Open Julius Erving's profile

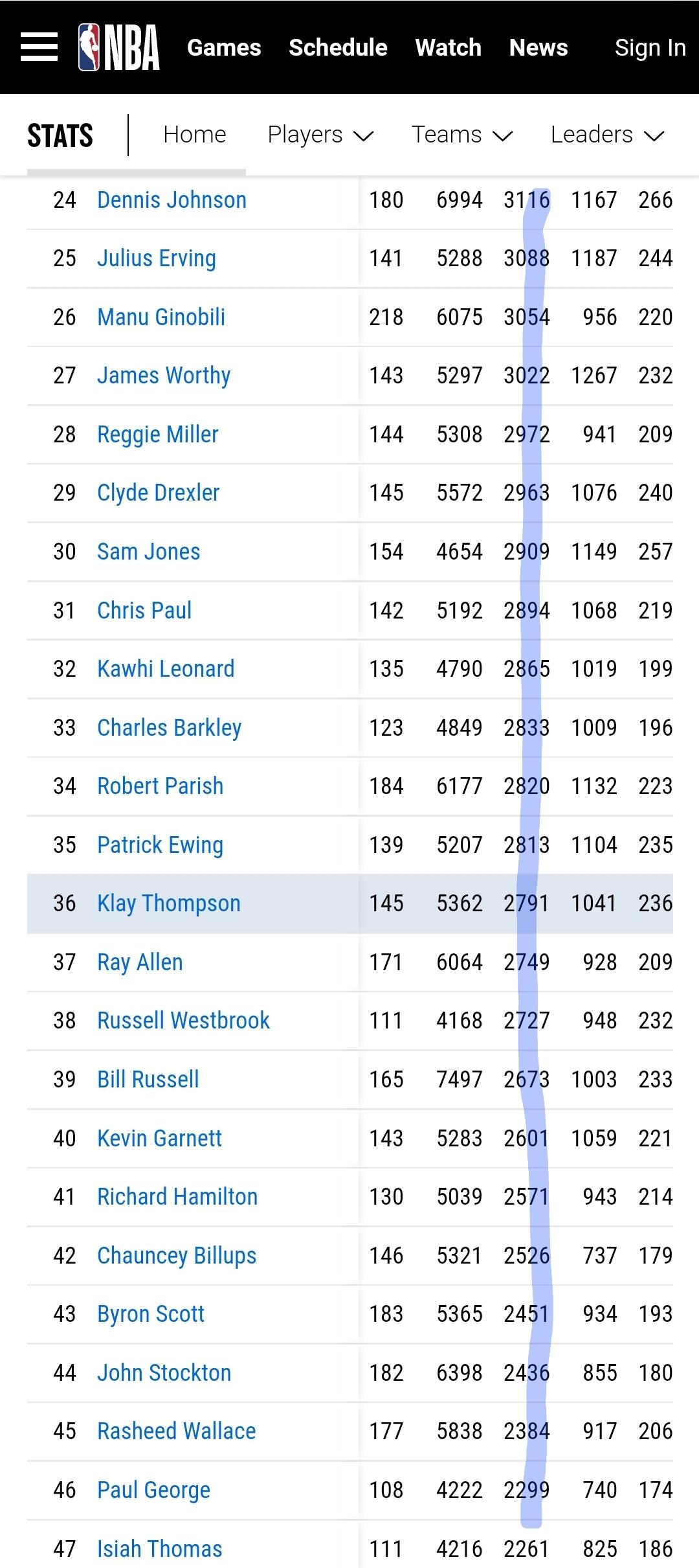click(x=157, y=258)
